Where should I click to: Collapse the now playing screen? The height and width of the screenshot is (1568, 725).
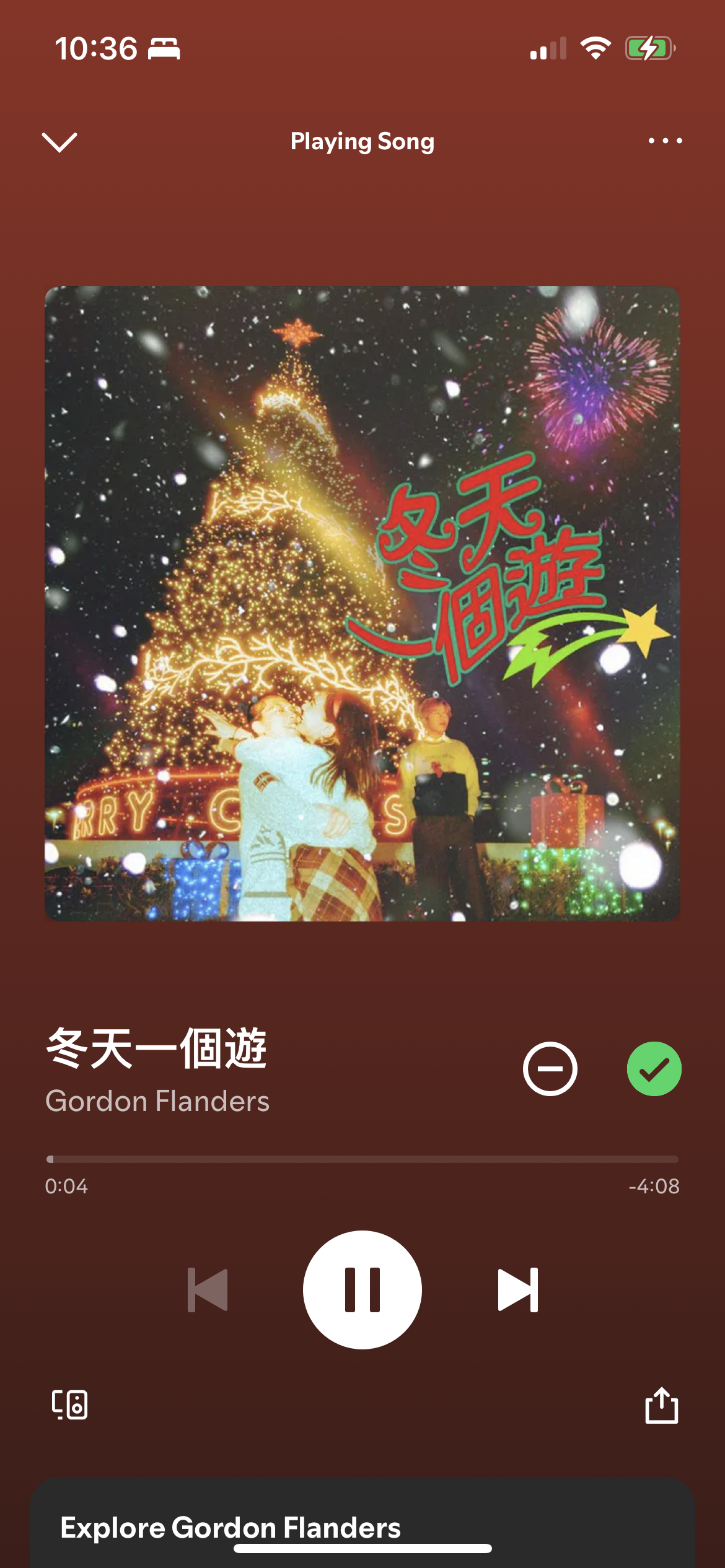59,142
